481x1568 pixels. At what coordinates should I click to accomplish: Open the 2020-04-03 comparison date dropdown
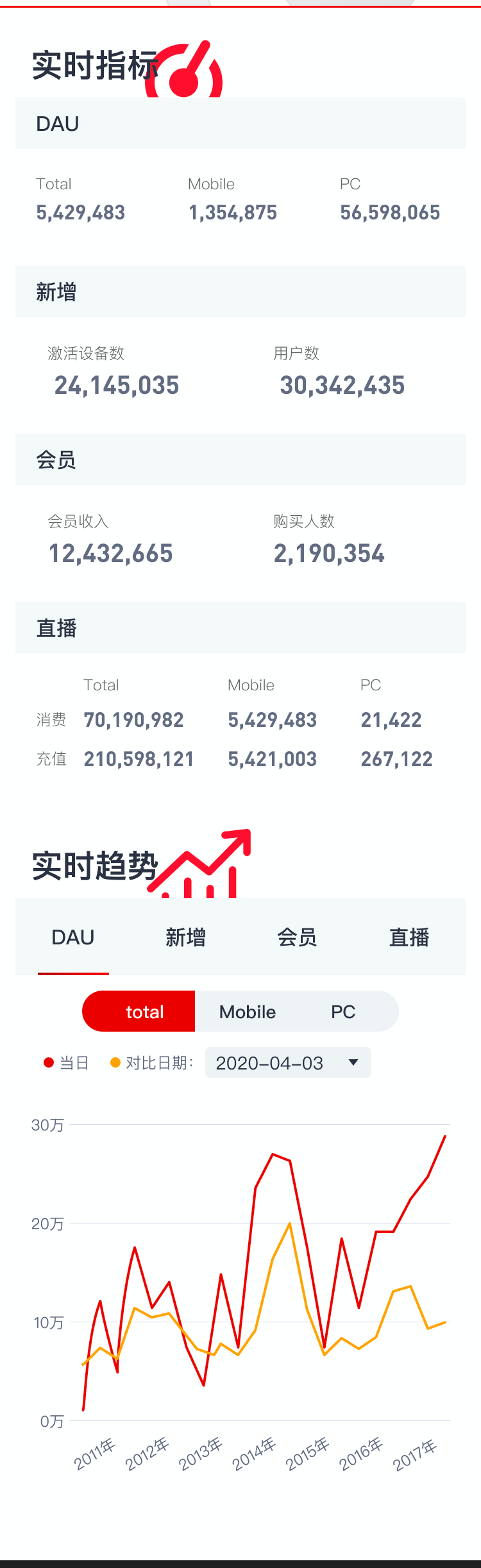coord(288,1063)
